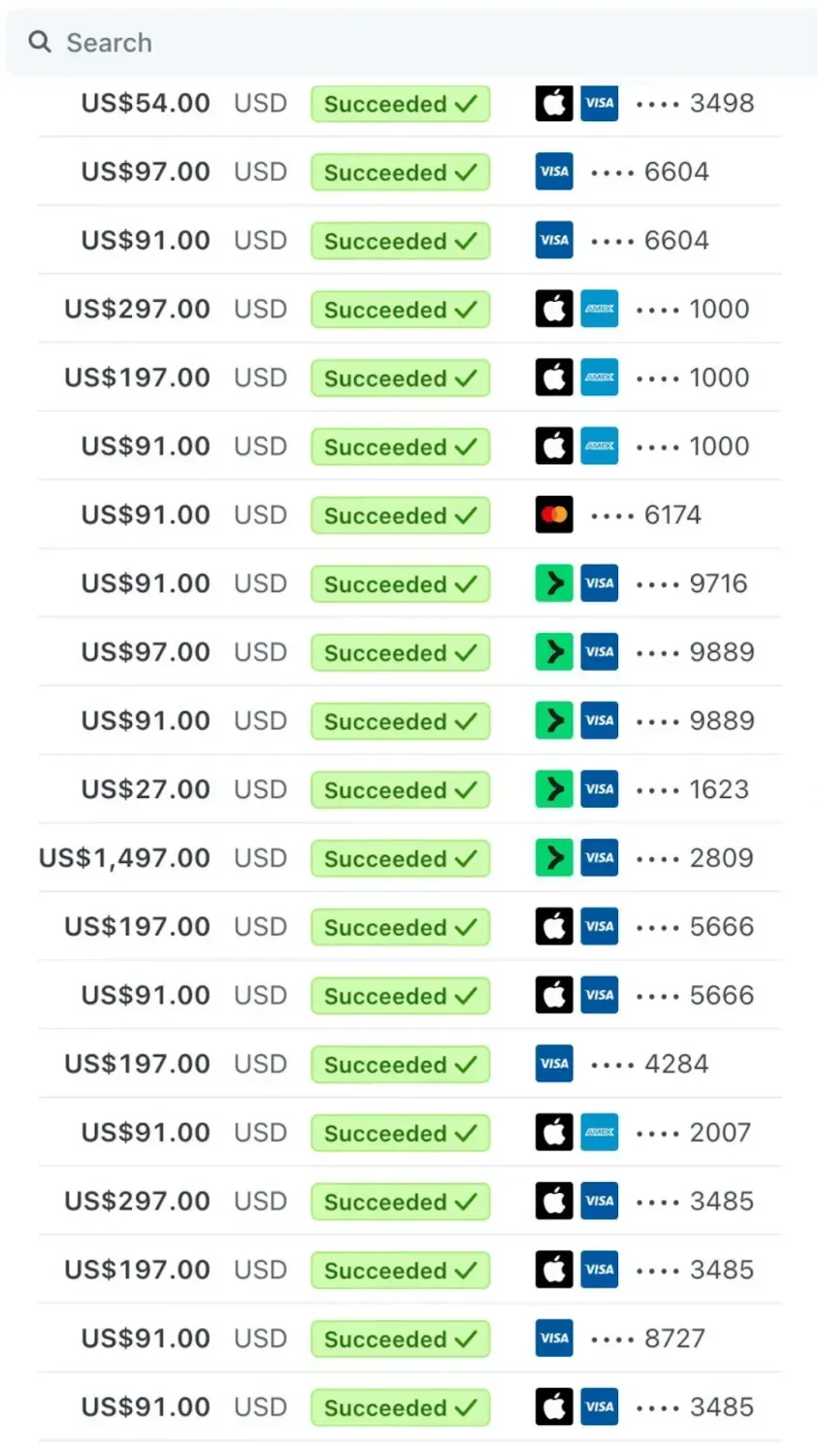Image resolution: width=819 pixels, height=1456 pixels.
Task: Open the US$1,497.00 payment ending 2809
Action: pyautogui.click(x=409, y=858)
